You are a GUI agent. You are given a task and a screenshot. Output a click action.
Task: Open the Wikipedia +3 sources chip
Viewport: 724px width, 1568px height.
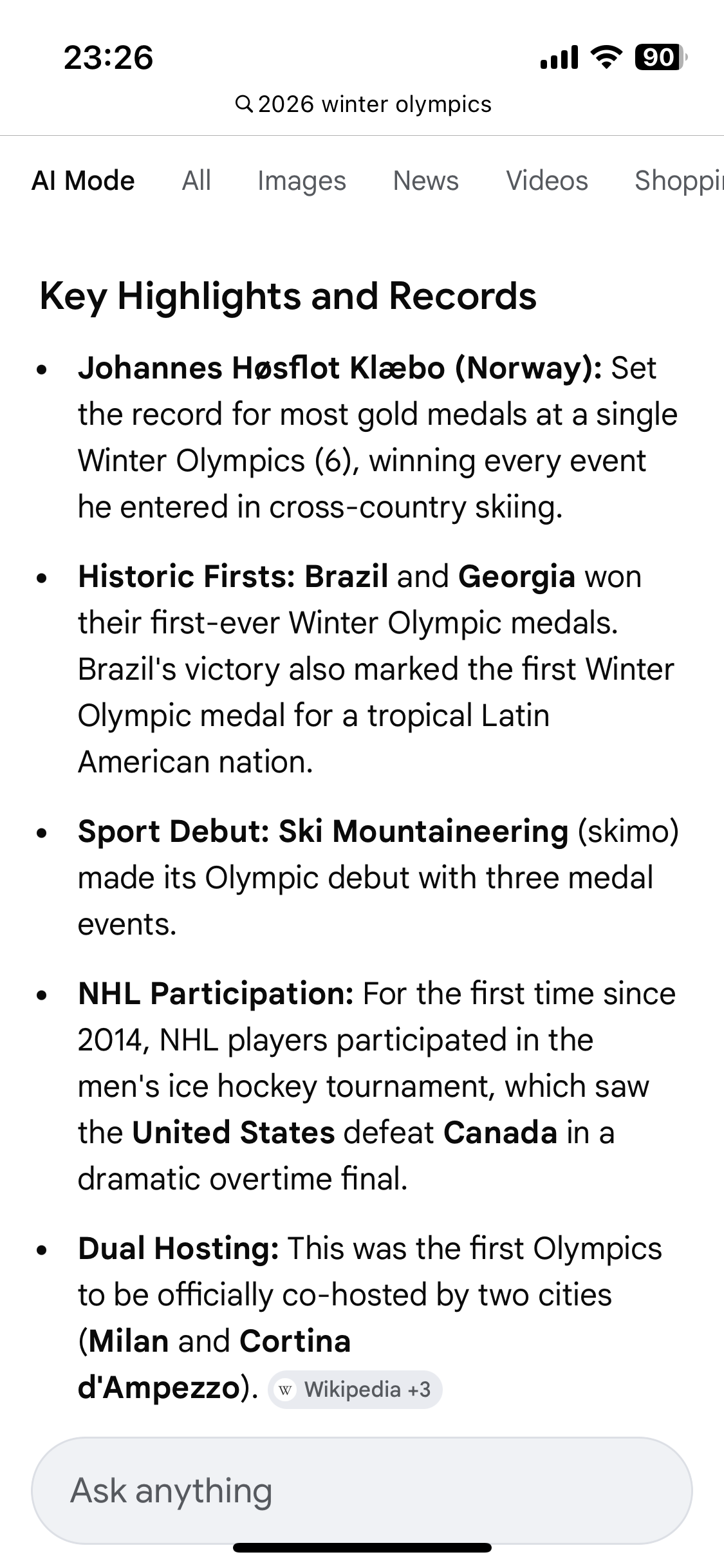[355, 1389]
